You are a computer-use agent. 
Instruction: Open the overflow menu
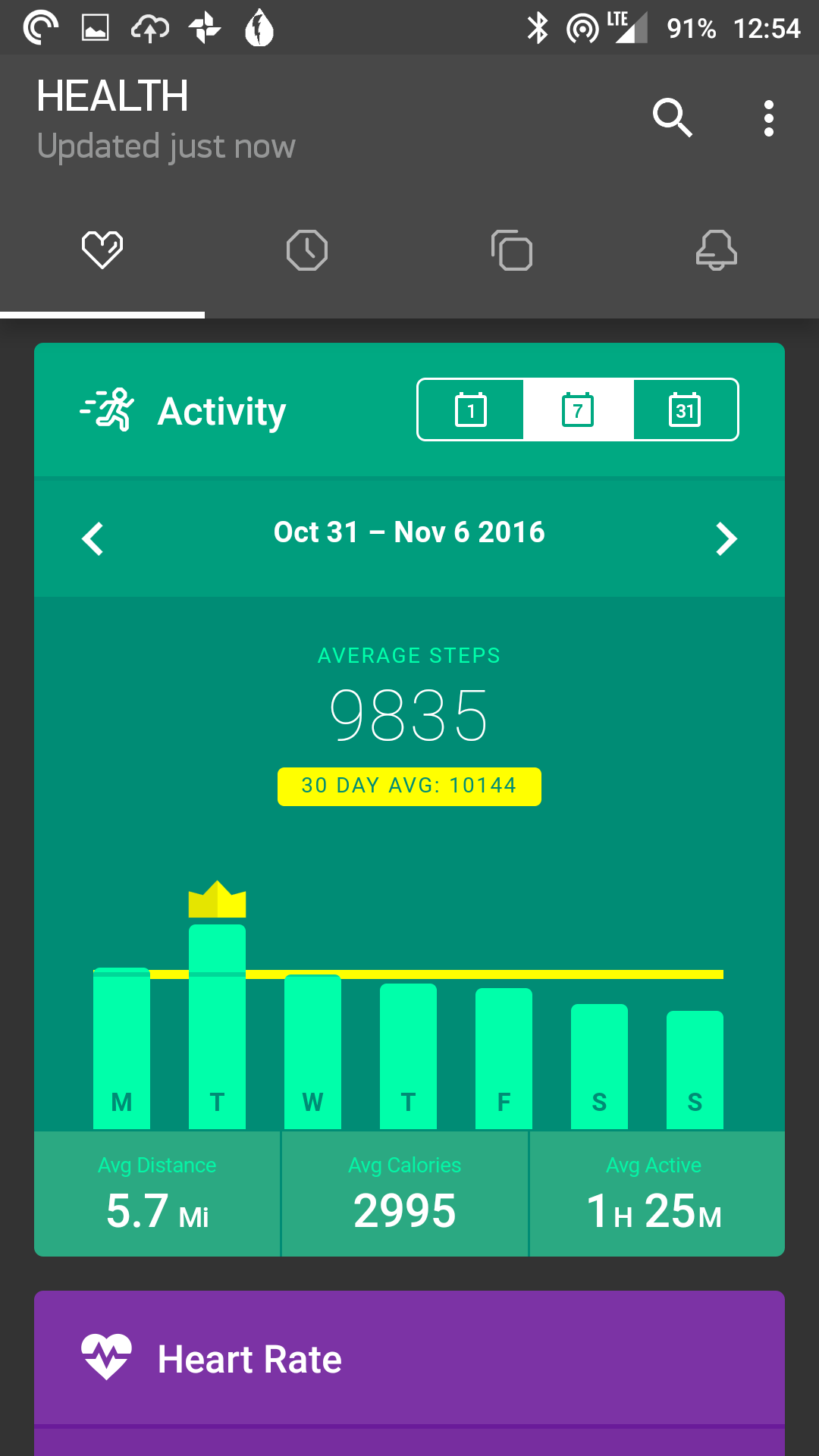pos(769,118)
